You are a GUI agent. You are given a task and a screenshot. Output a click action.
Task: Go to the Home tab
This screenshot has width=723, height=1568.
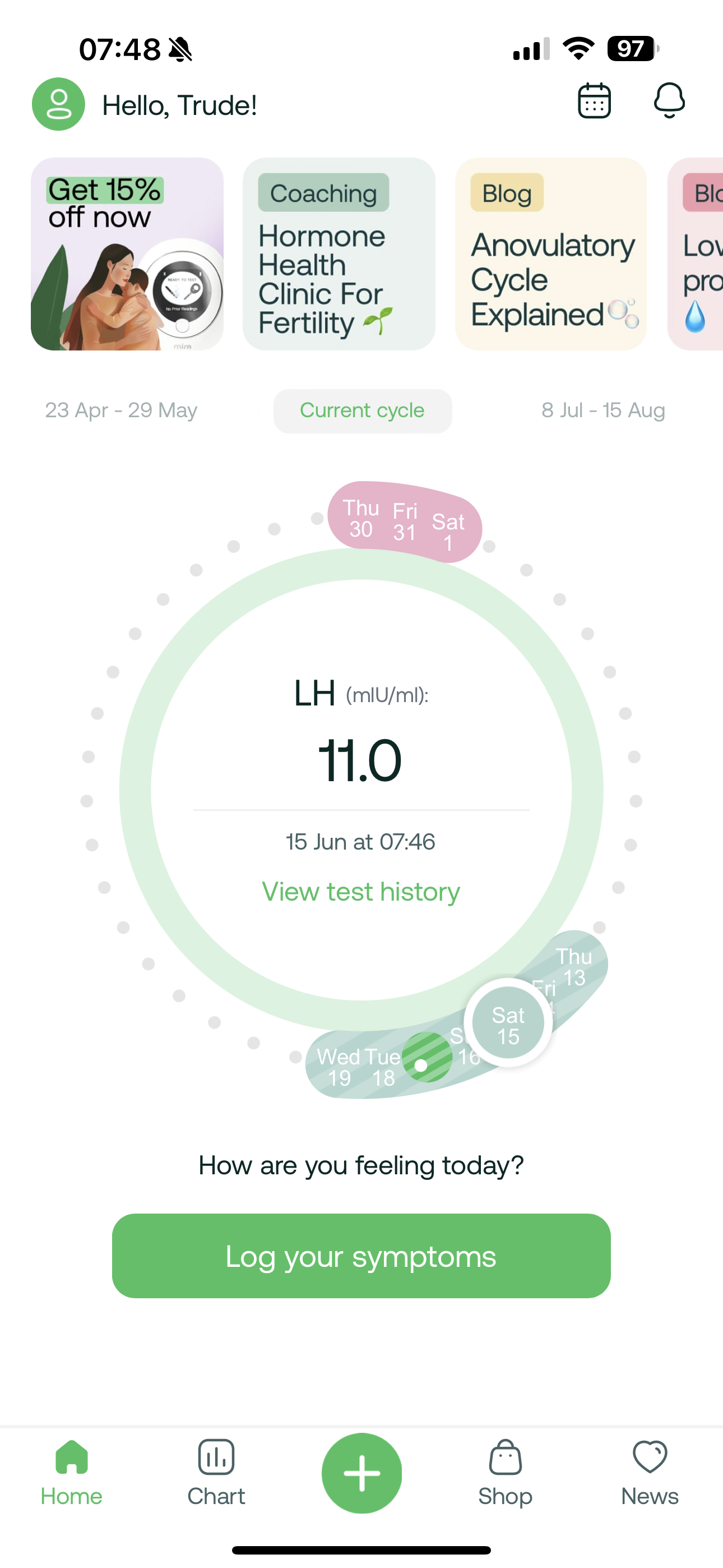pyautogui.click(x=72, y=1473)
